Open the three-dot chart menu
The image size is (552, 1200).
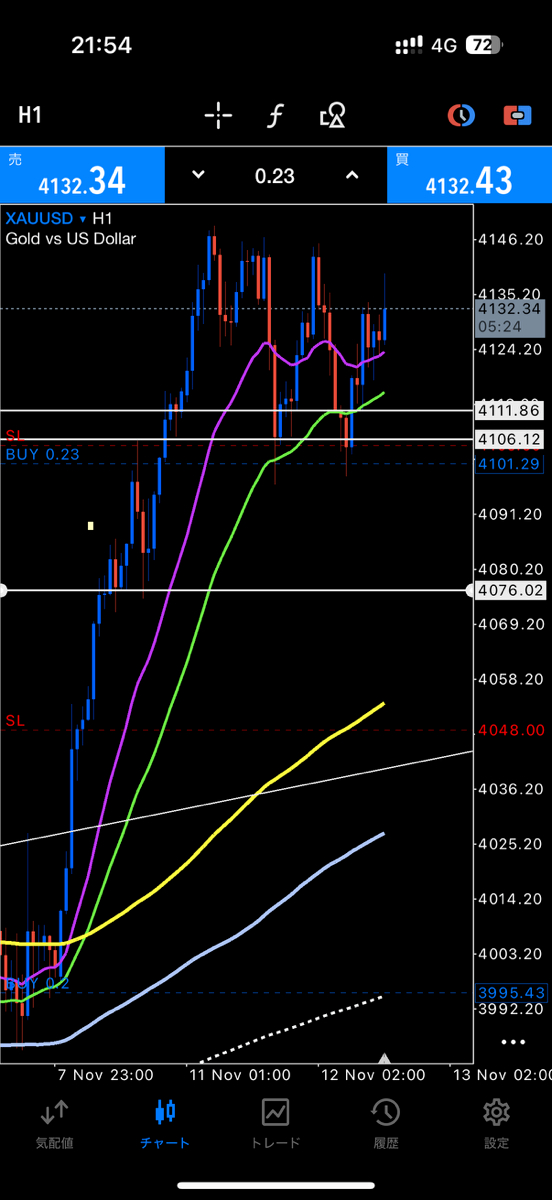[x=513, y=1041]
